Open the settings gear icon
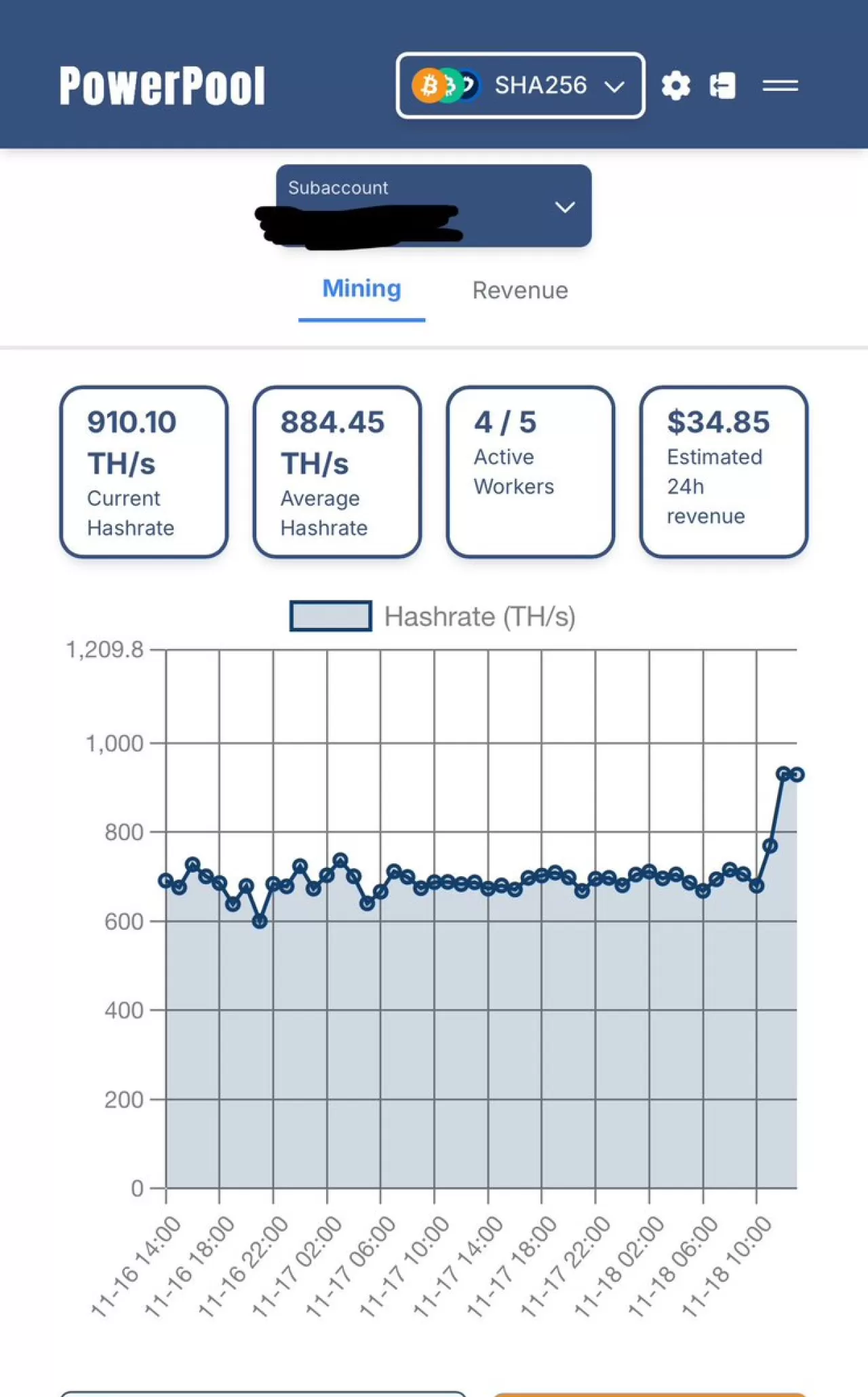The image size is (868, 1397). click(x=676, y=85)
